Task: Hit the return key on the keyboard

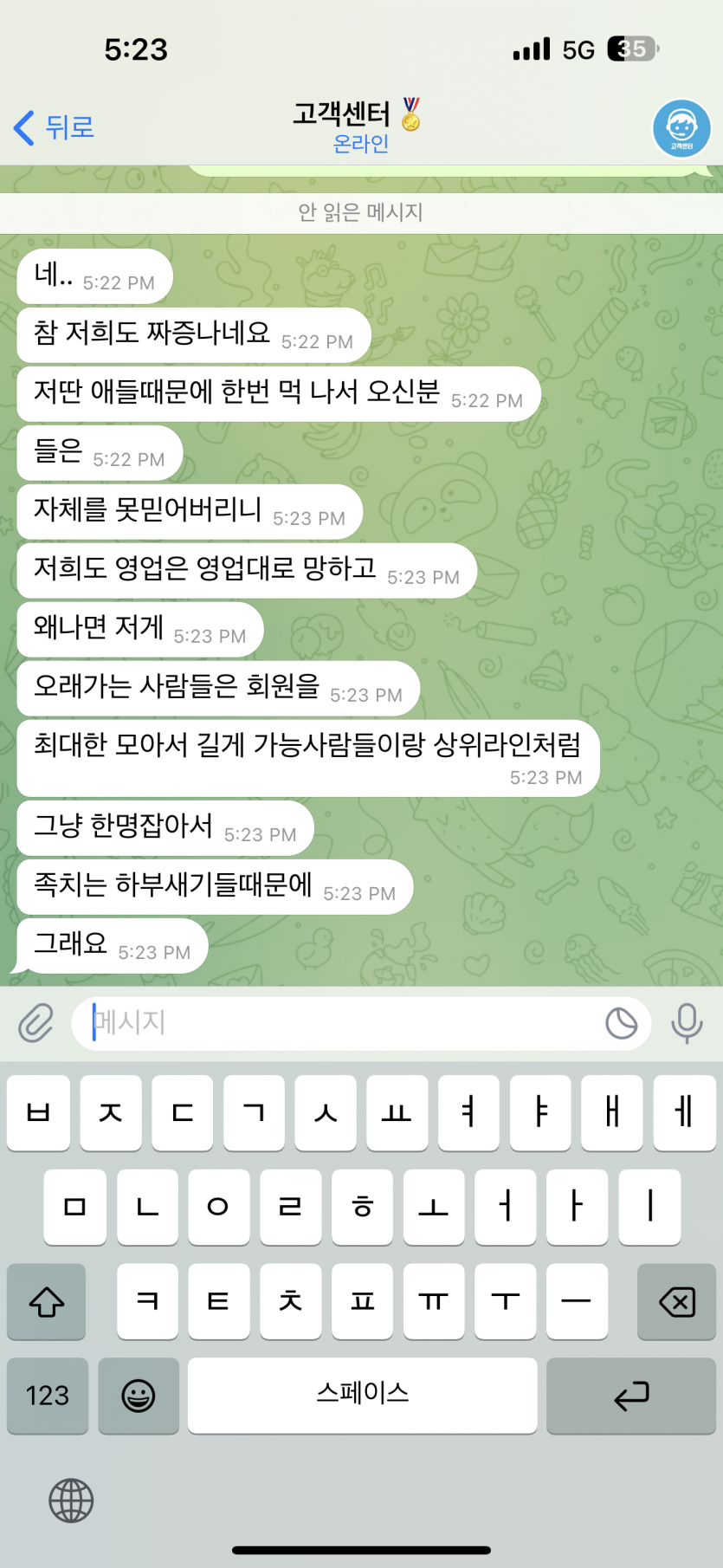Action: (x=631, y=1395)
